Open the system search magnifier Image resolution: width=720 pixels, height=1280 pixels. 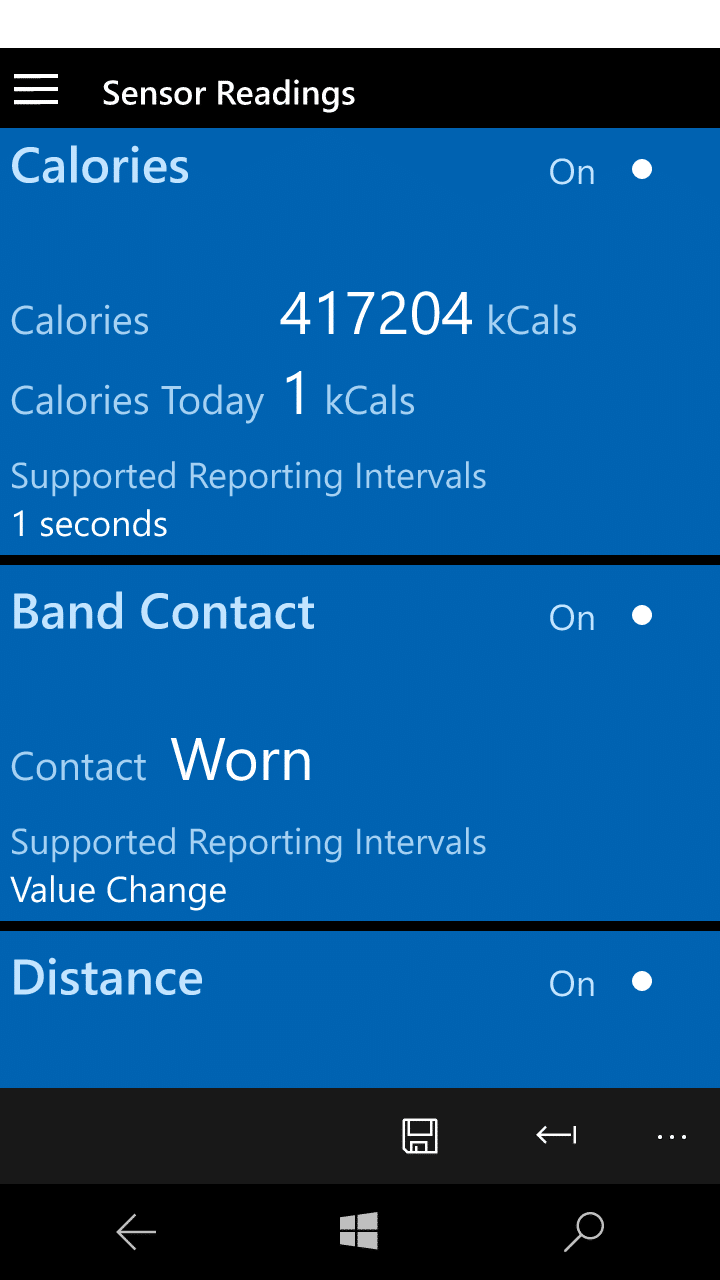(584, 1232)
